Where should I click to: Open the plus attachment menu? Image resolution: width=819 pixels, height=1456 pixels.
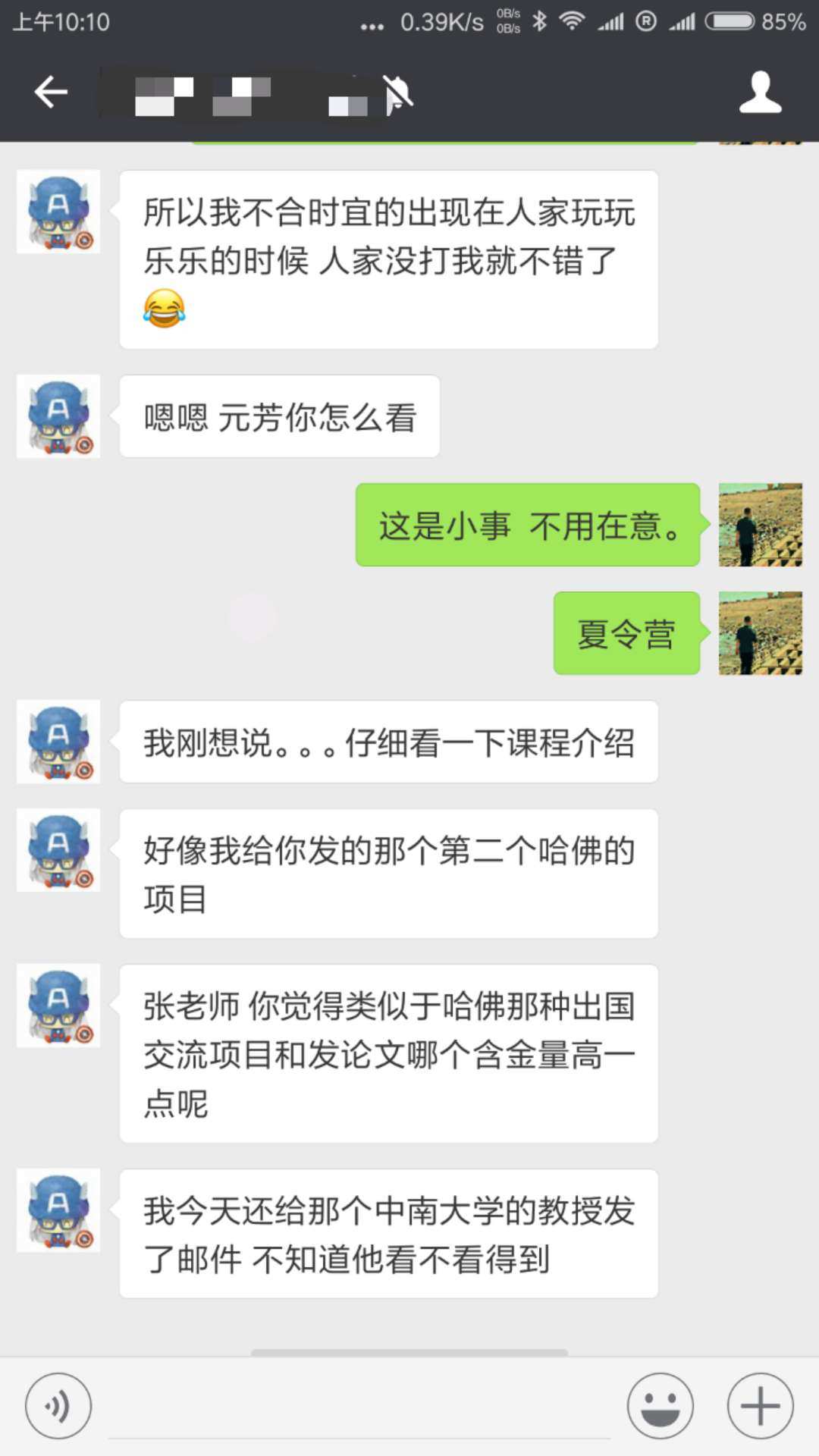(x=760, y=1406)
